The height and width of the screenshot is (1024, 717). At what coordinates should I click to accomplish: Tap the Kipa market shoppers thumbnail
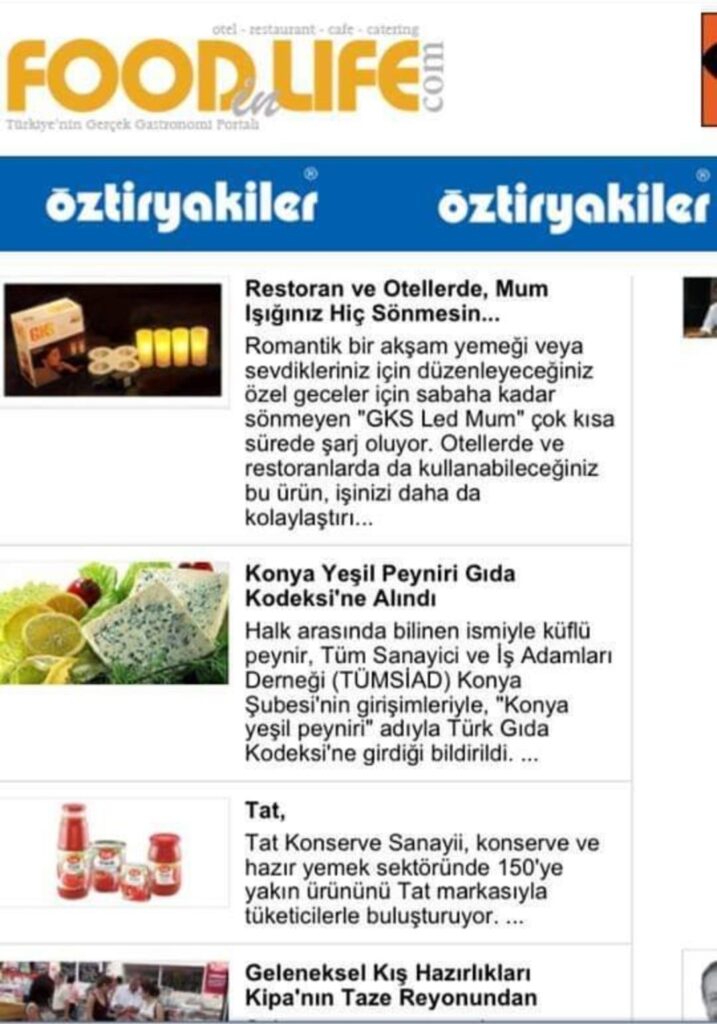click(x=114, y=992)
